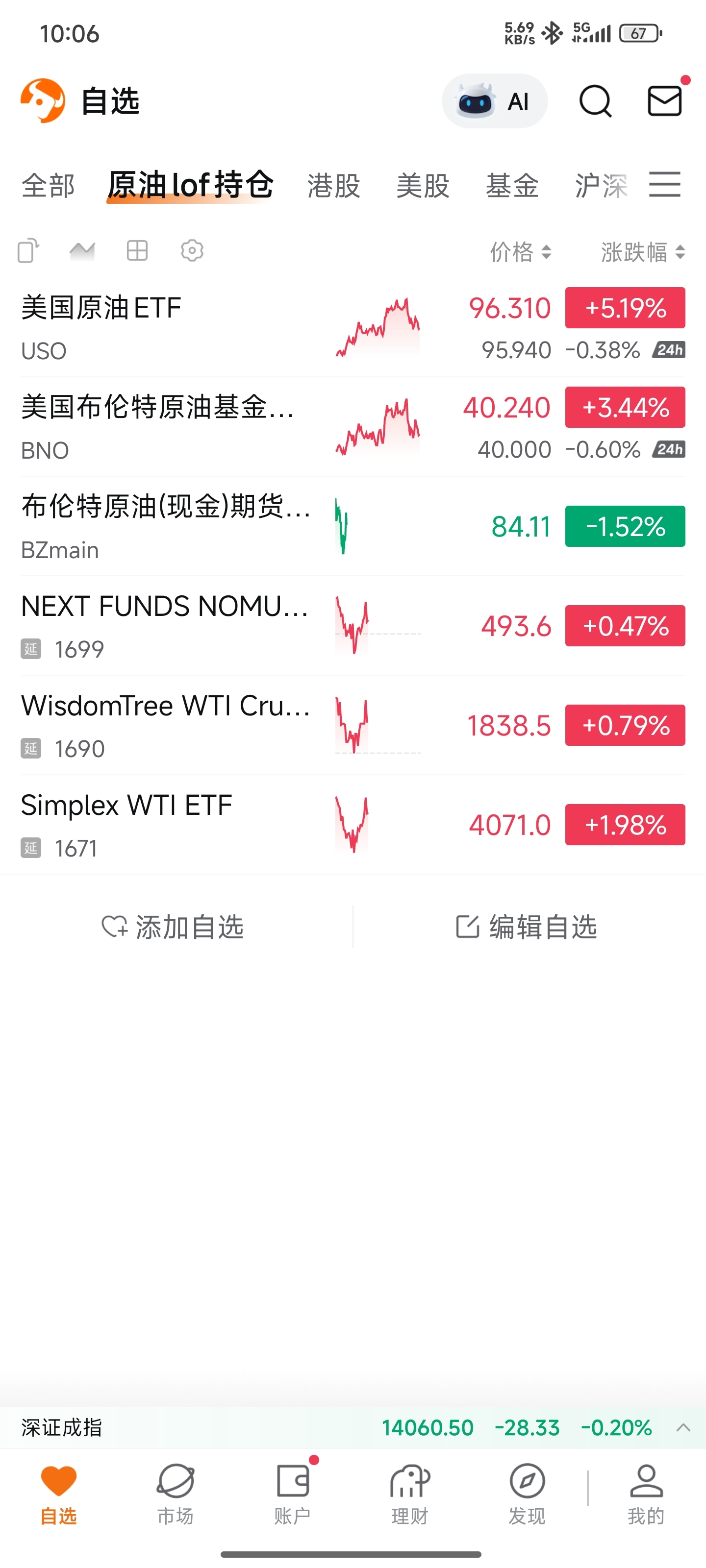The width and height of the screenshot is (706, 1568).
Task: Sort list by 涨跌幅
Action: (642, 252)
